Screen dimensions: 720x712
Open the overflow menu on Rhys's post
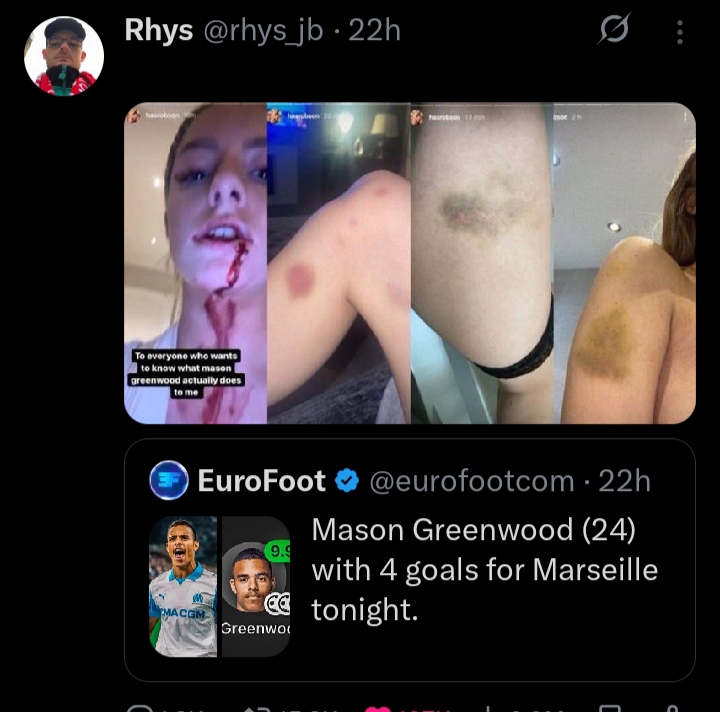pyautogui.click(x=680, y=32)
